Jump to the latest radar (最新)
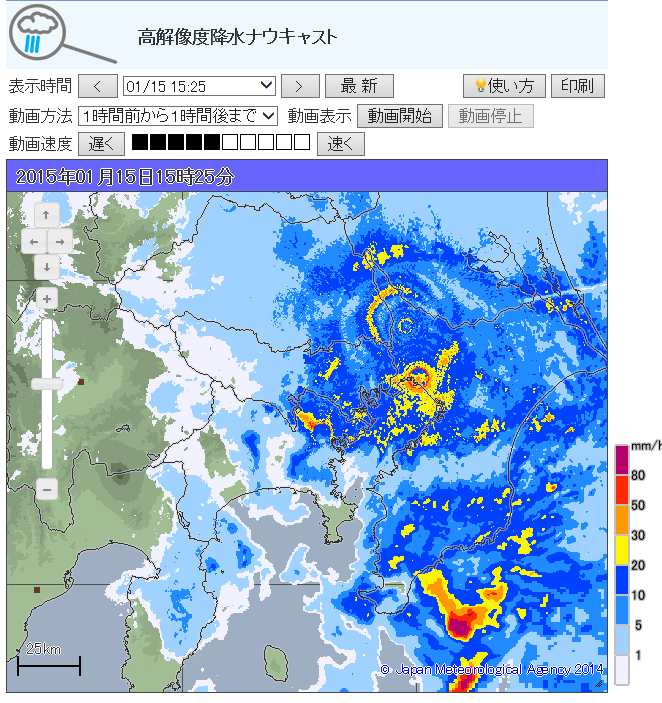 (359, 86)
